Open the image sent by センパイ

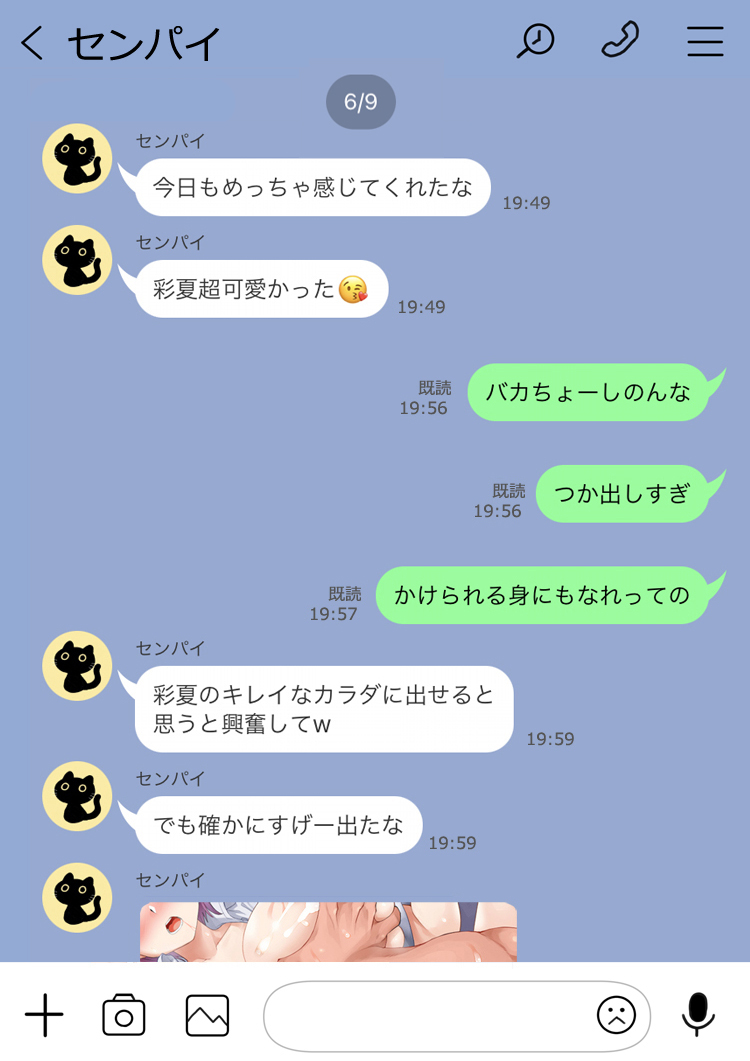328,932
